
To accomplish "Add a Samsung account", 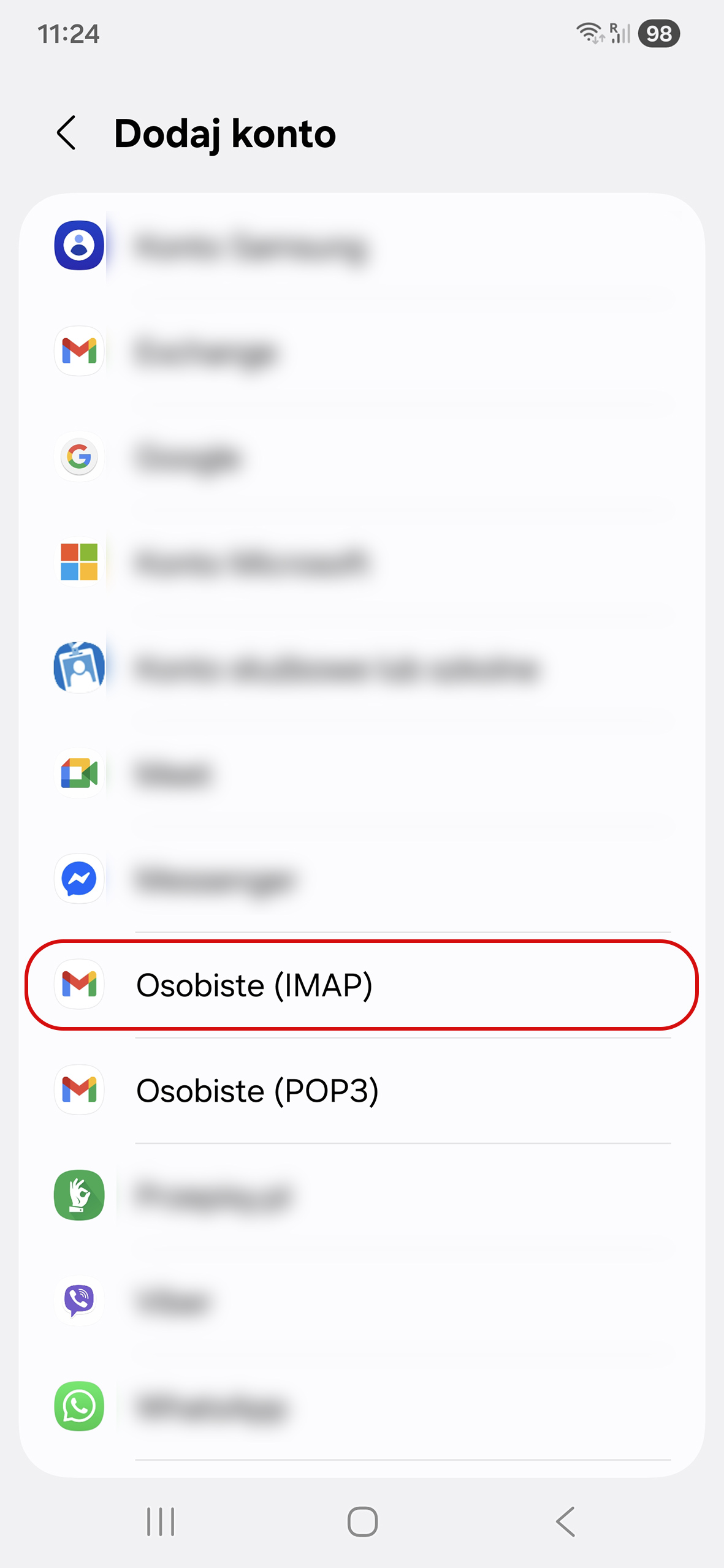I will [362, 246].
